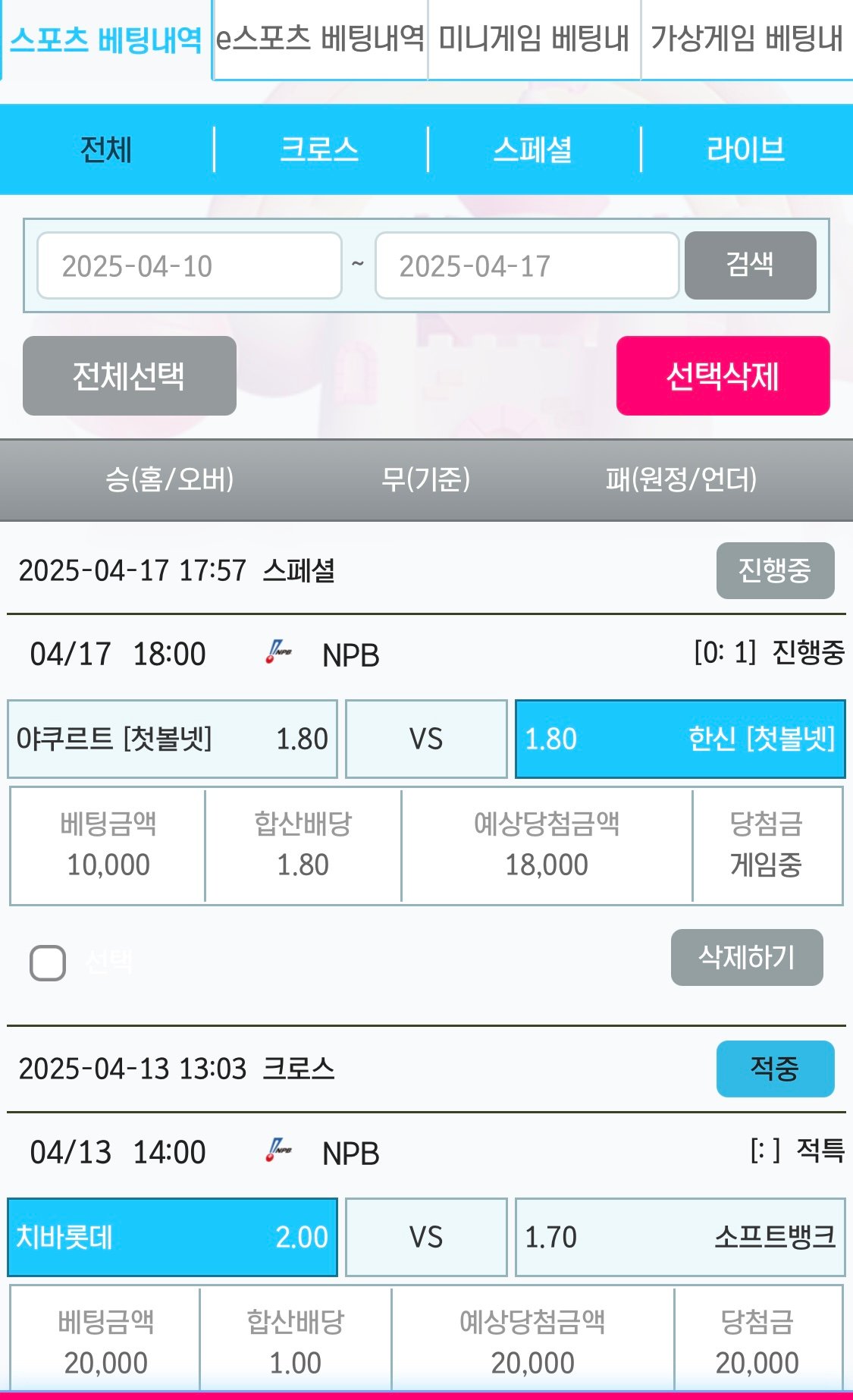
Task: Filter bets by 스페셜
Action: coord(533,149)
